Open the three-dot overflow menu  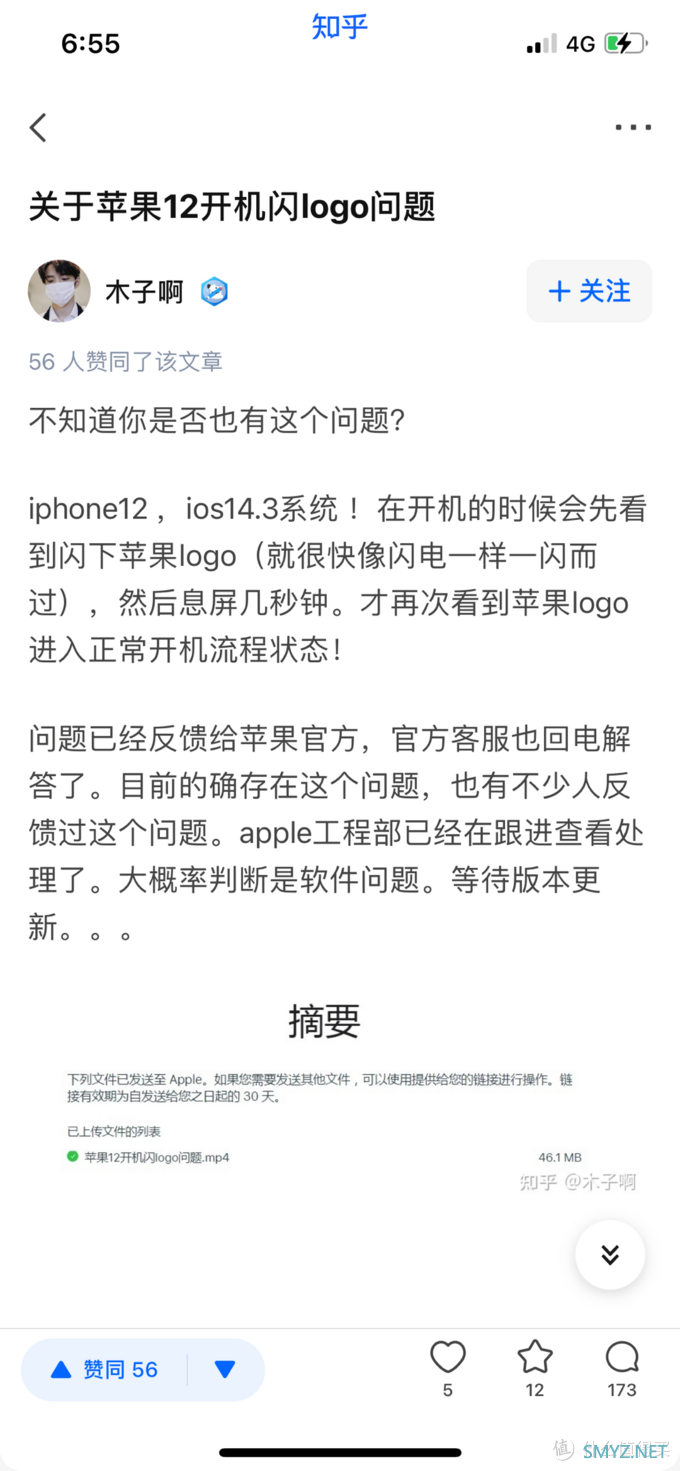[633, 128]
